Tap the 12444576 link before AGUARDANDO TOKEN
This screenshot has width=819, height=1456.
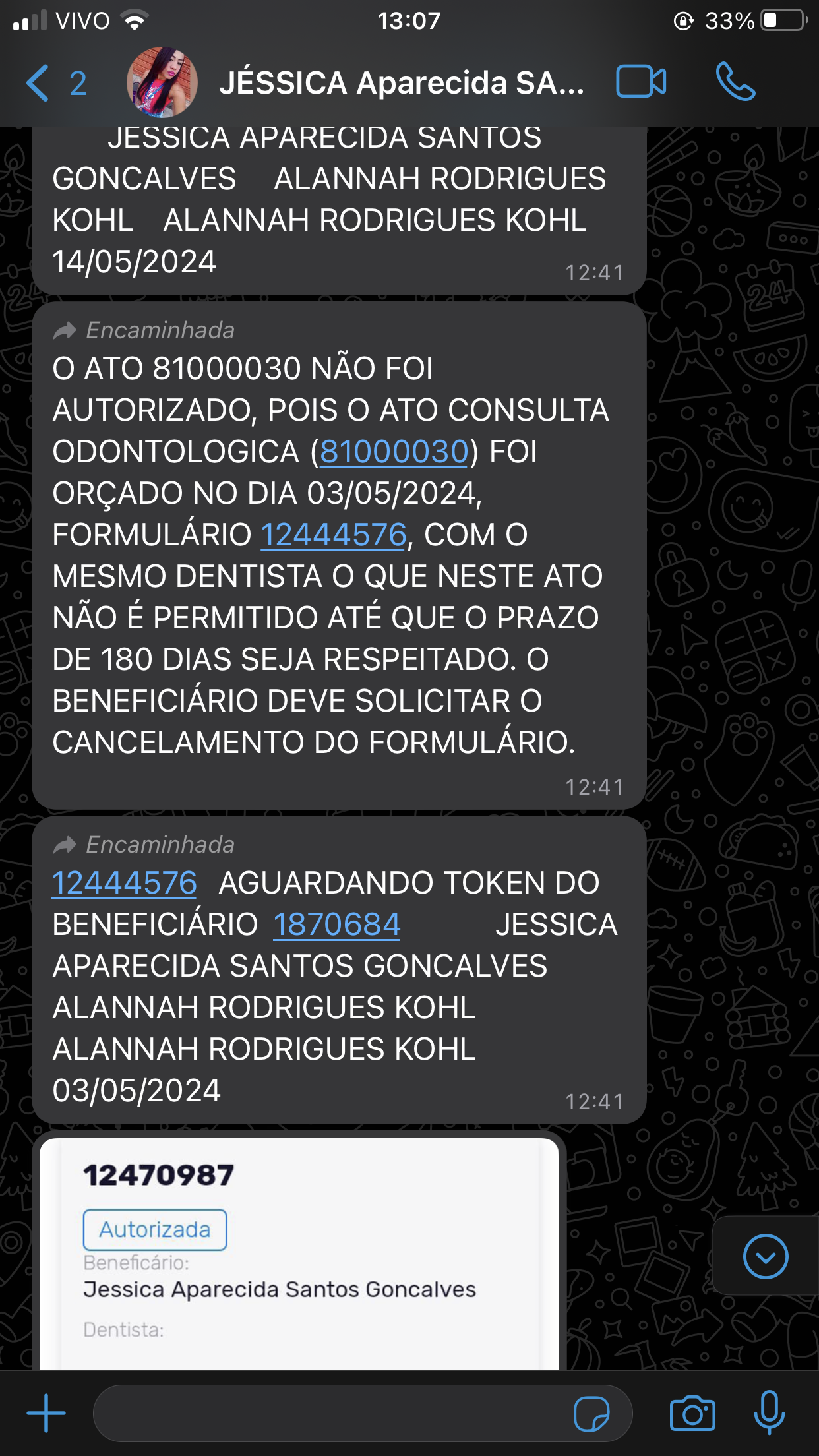[125, 884]
